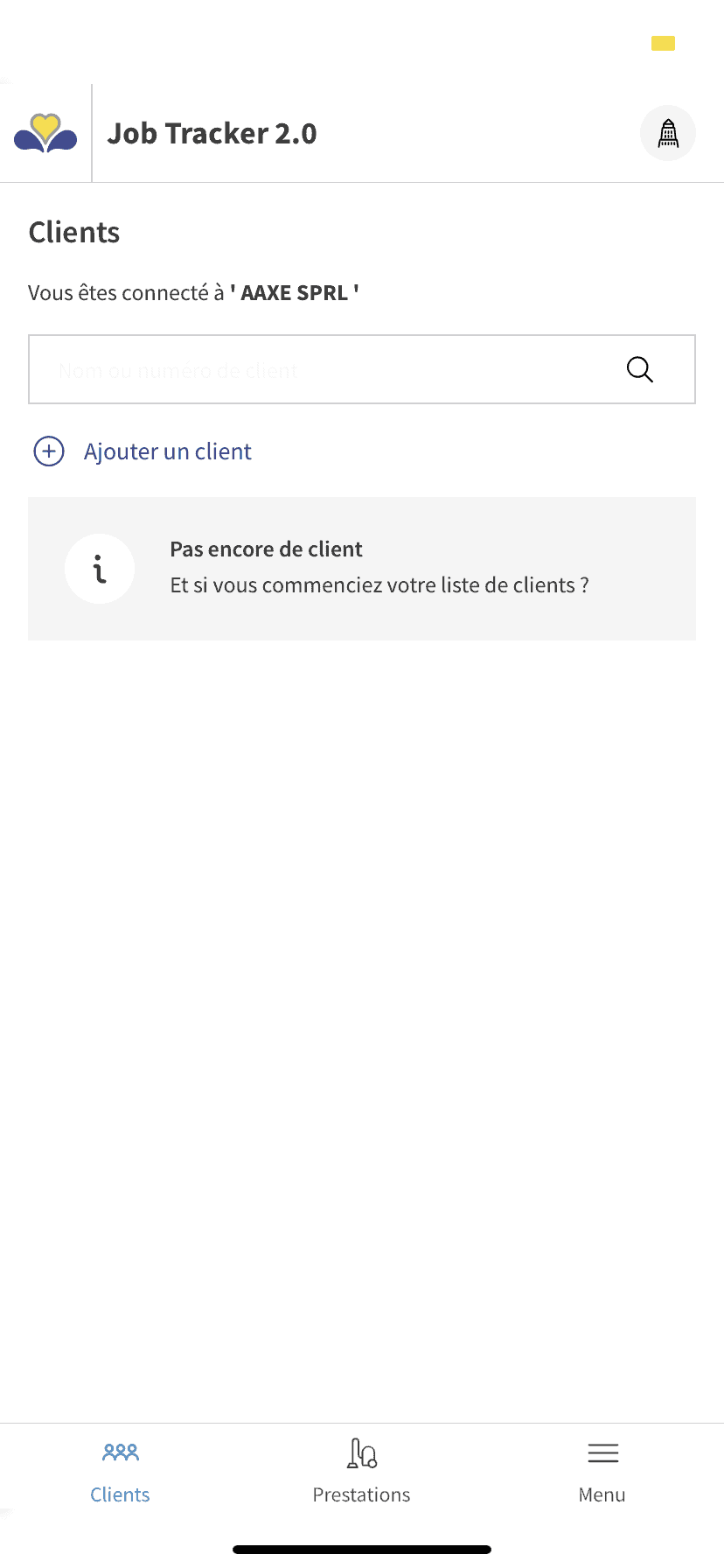The width and height of the screenshot is (724, 1568).
Task: Open the Menu tab
Action: tap(602, 1471)
